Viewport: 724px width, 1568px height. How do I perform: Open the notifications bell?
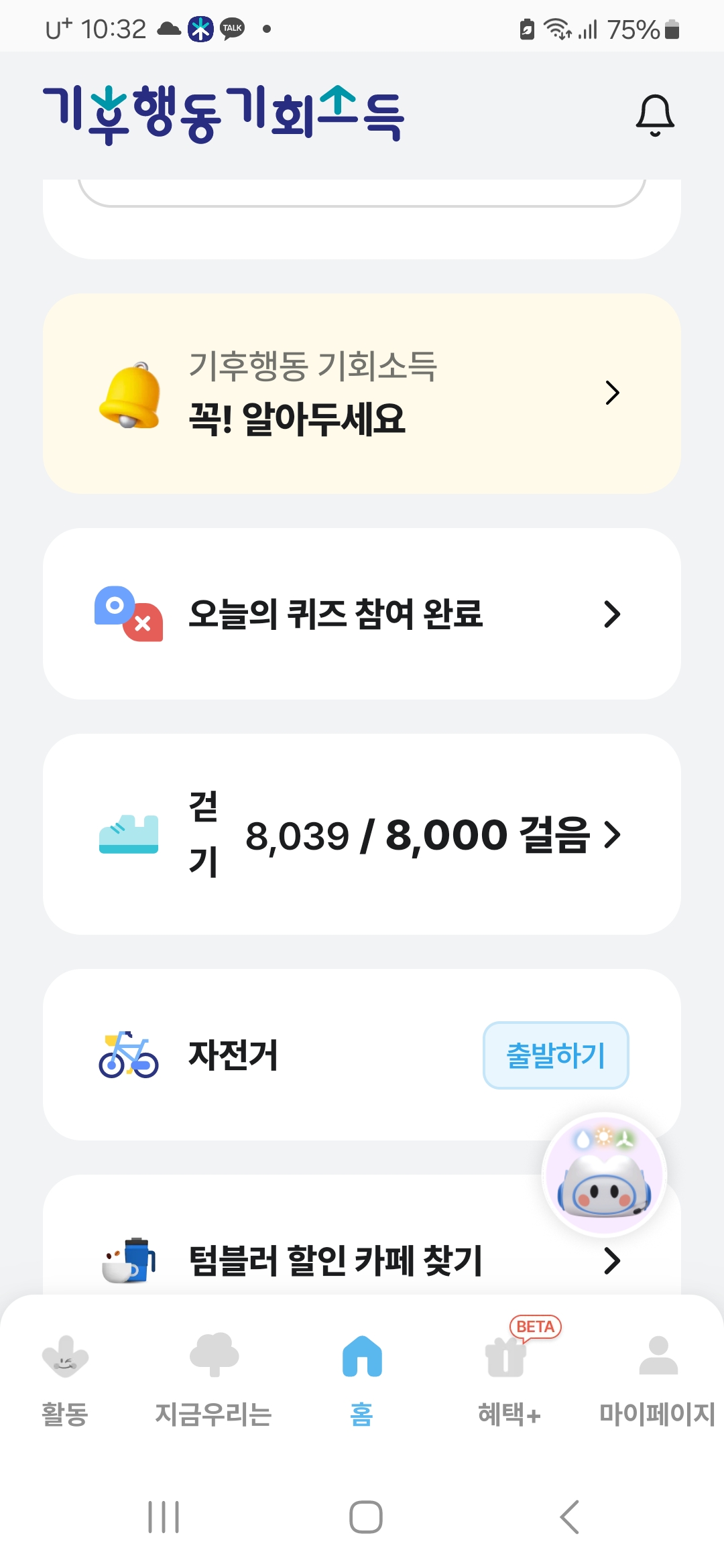[654, 115]
